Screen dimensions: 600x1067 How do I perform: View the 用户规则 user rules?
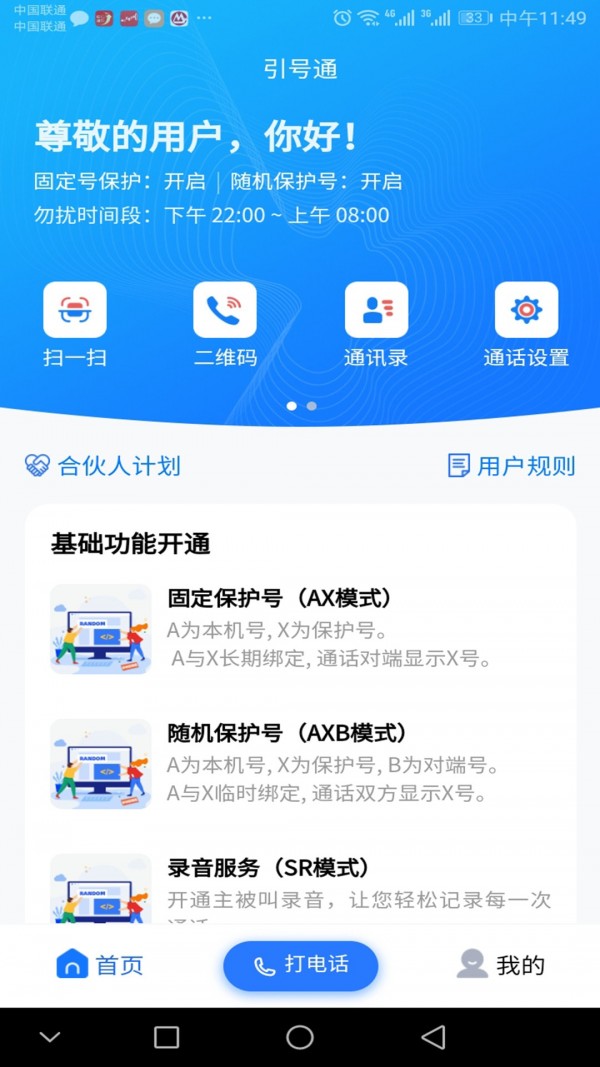[x=511, y=466]
